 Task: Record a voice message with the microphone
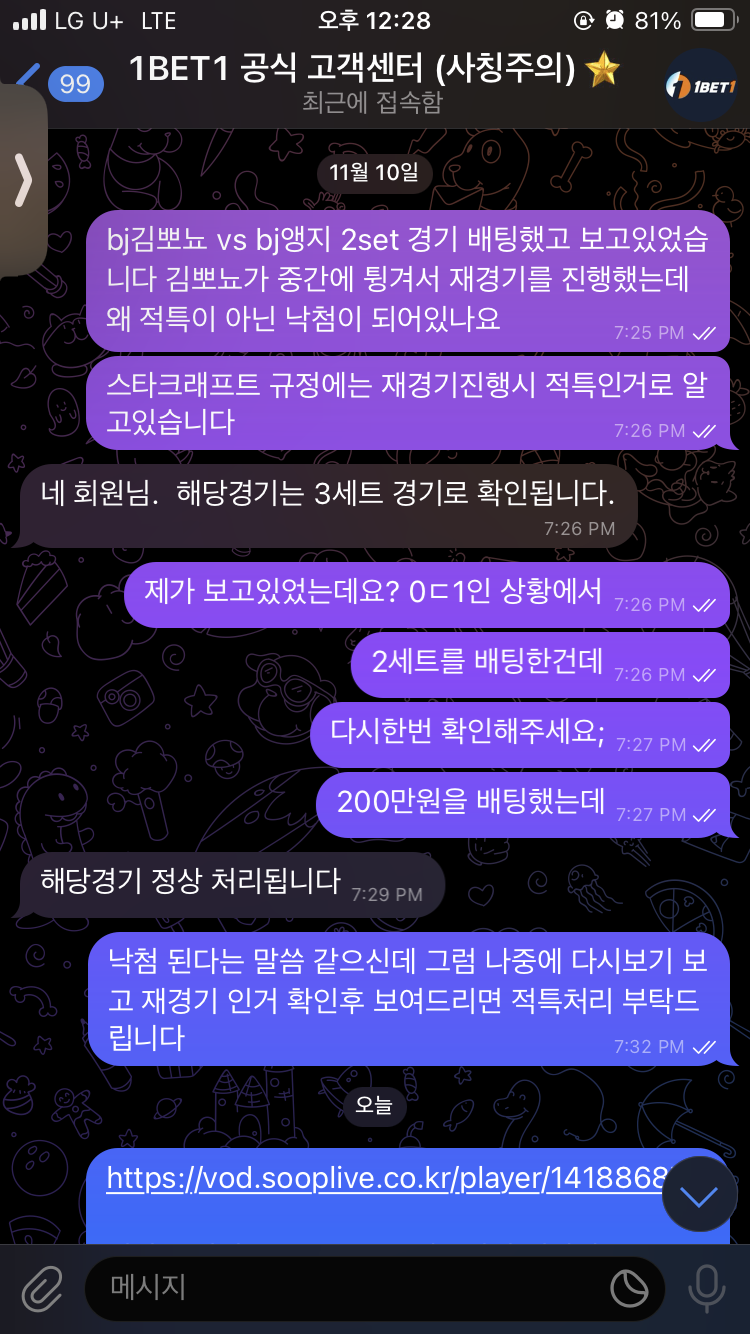coord(707,1288)
